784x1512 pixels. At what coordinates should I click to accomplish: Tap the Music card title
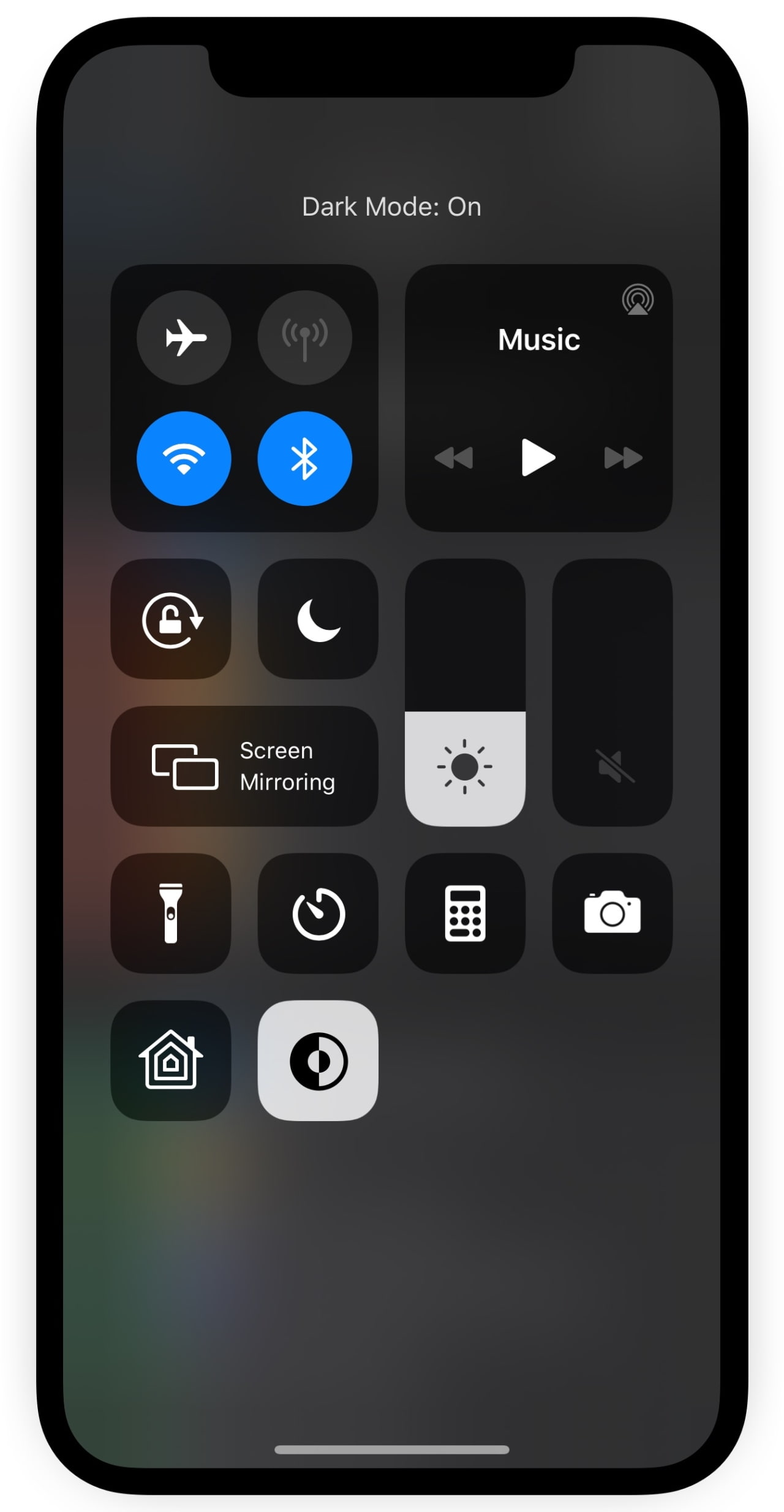[x=538, y=340]
